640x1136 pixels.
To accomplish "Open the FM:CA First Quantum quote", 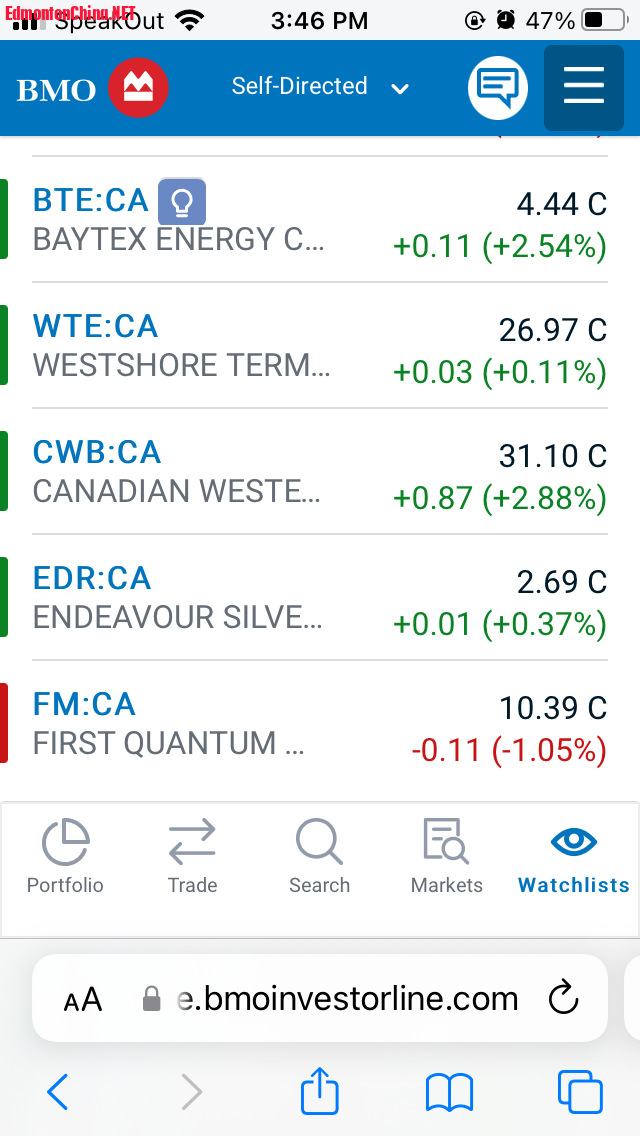I will pyautogui.click(x=84, y=705).
